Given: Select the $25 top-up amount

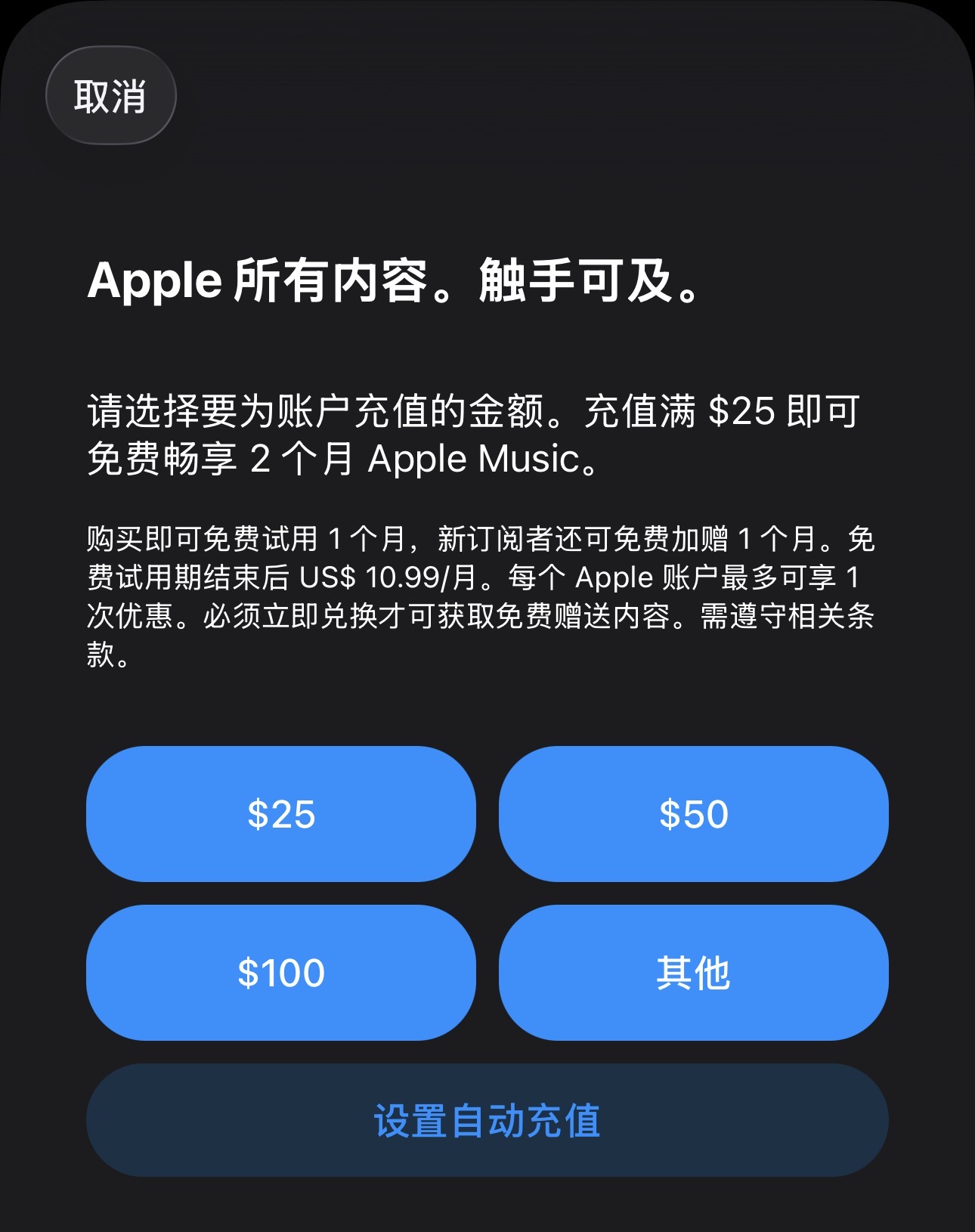Looking at the screenshot, I should point(281,814).
